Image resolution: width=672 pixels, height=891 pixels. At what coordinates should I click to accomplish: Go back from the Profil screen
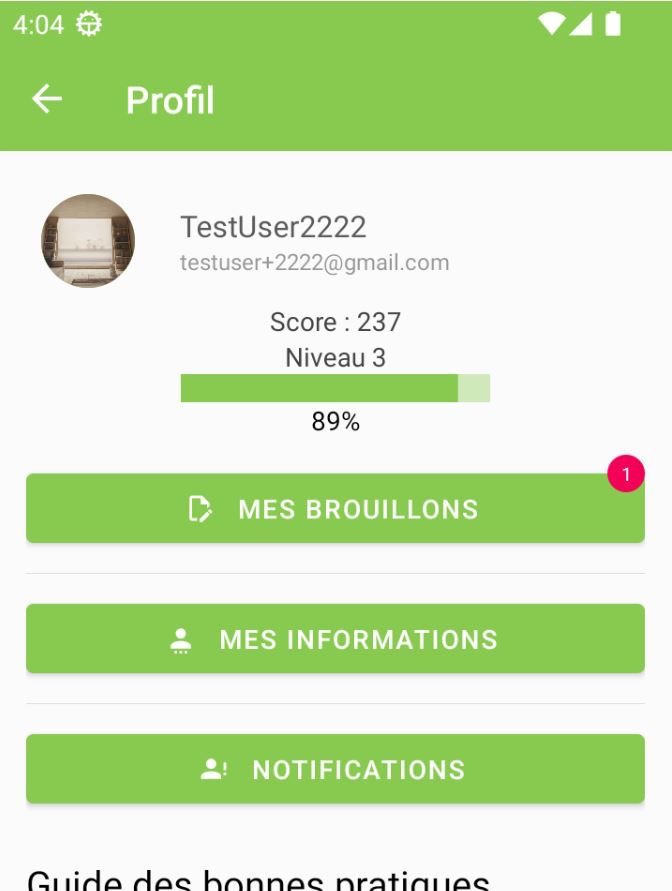(47, 99)
